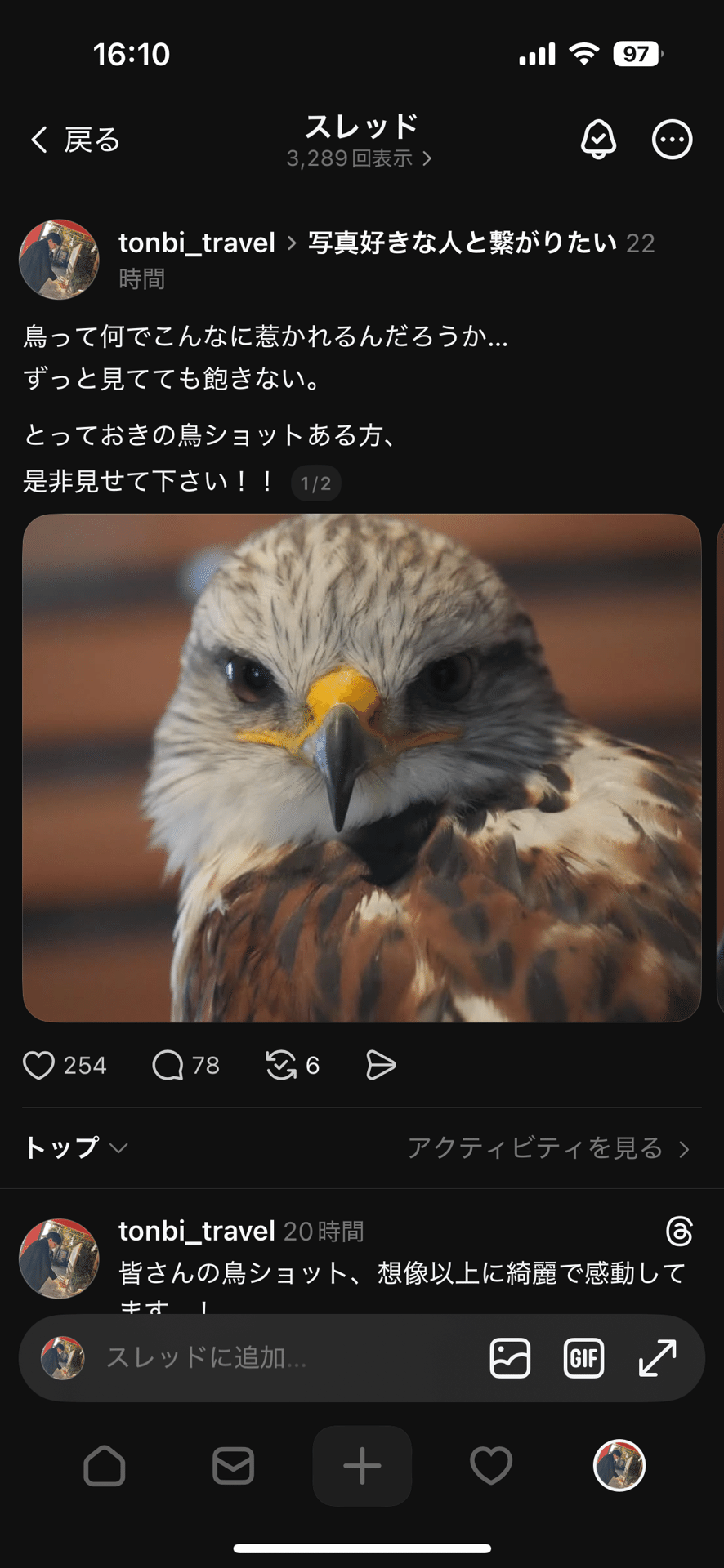This screenshot has height=1568, width=724.
Task: Share the post via the send icon
Action: 381,1065
